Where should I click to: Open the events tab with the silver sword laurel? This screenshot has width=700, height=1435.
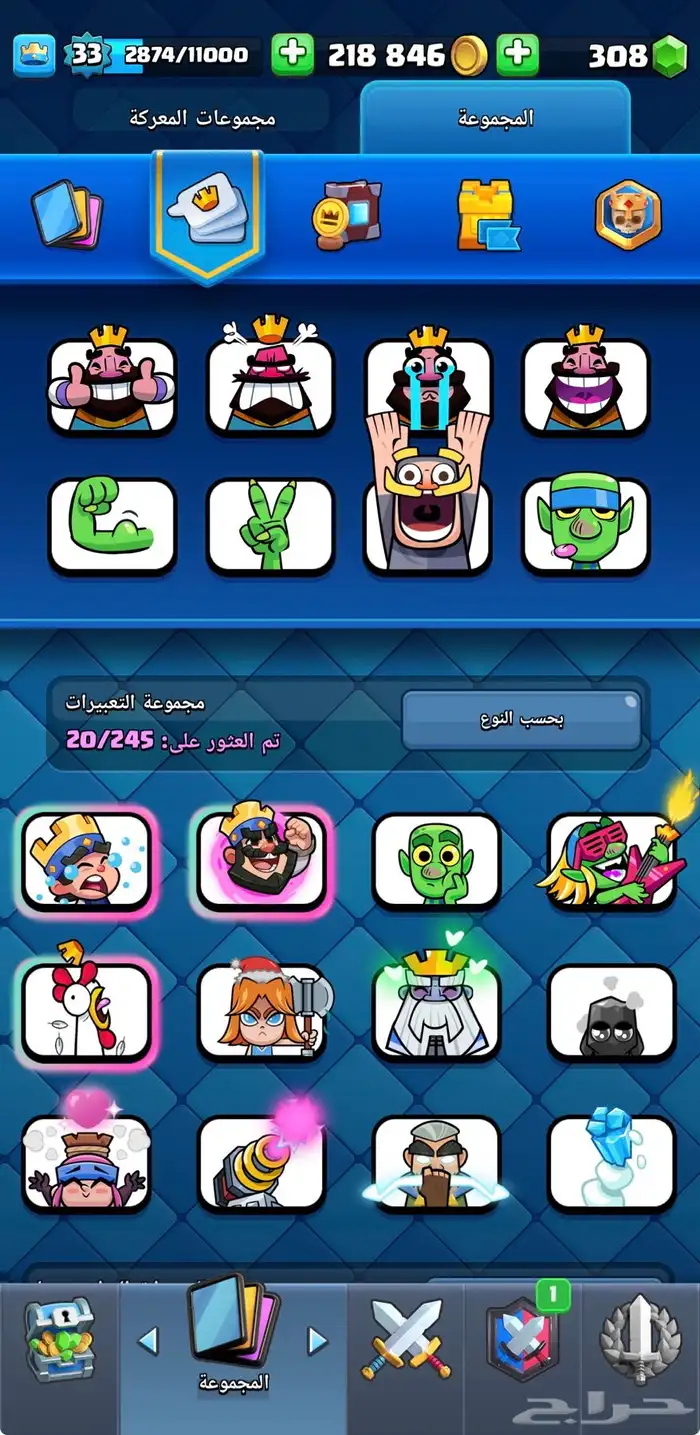pyautogui.click(x=640, y=1338)
